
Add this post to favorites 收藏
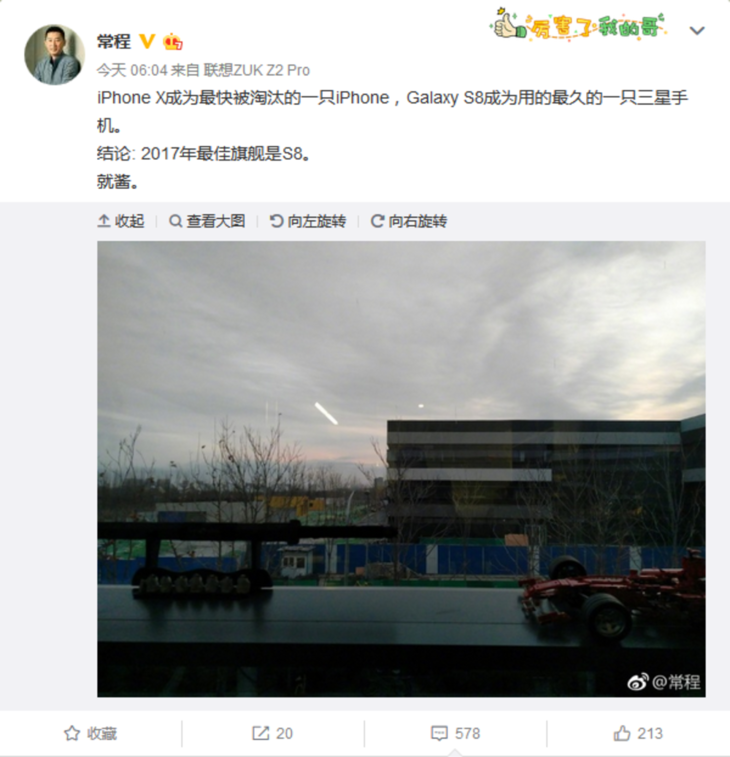tap(90, 733)
